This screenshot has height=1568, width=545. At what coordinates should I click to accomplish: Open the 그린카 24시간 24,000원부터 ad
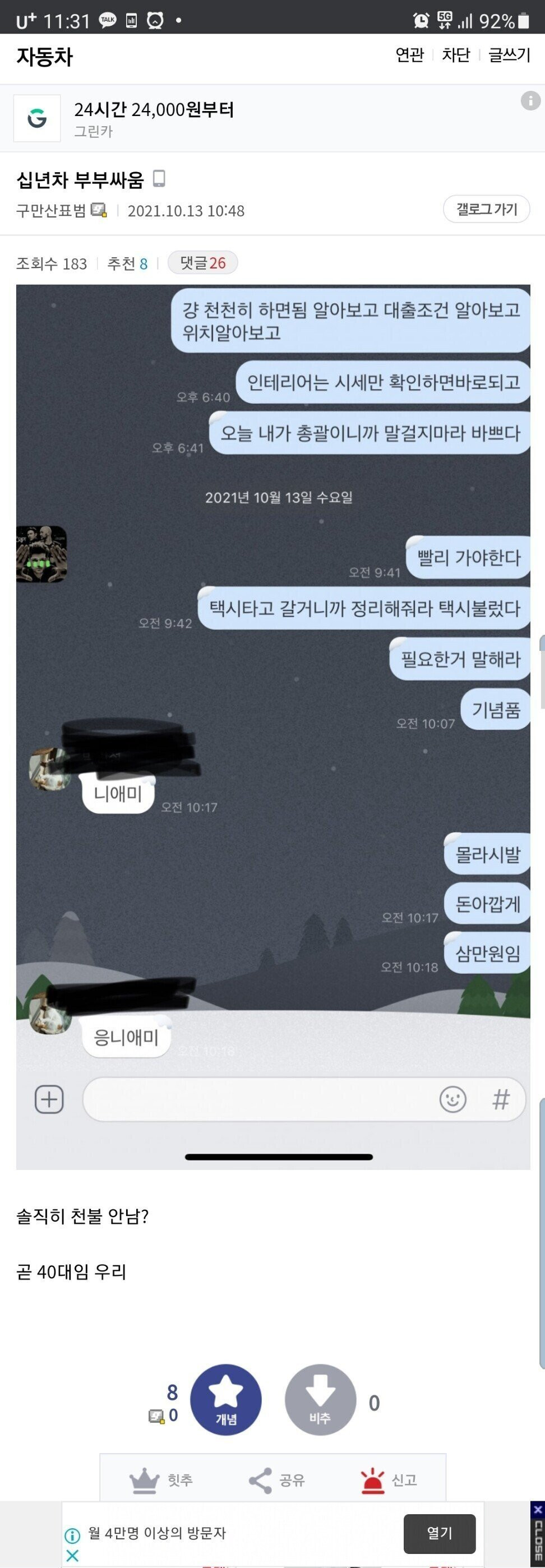[154, 118]
